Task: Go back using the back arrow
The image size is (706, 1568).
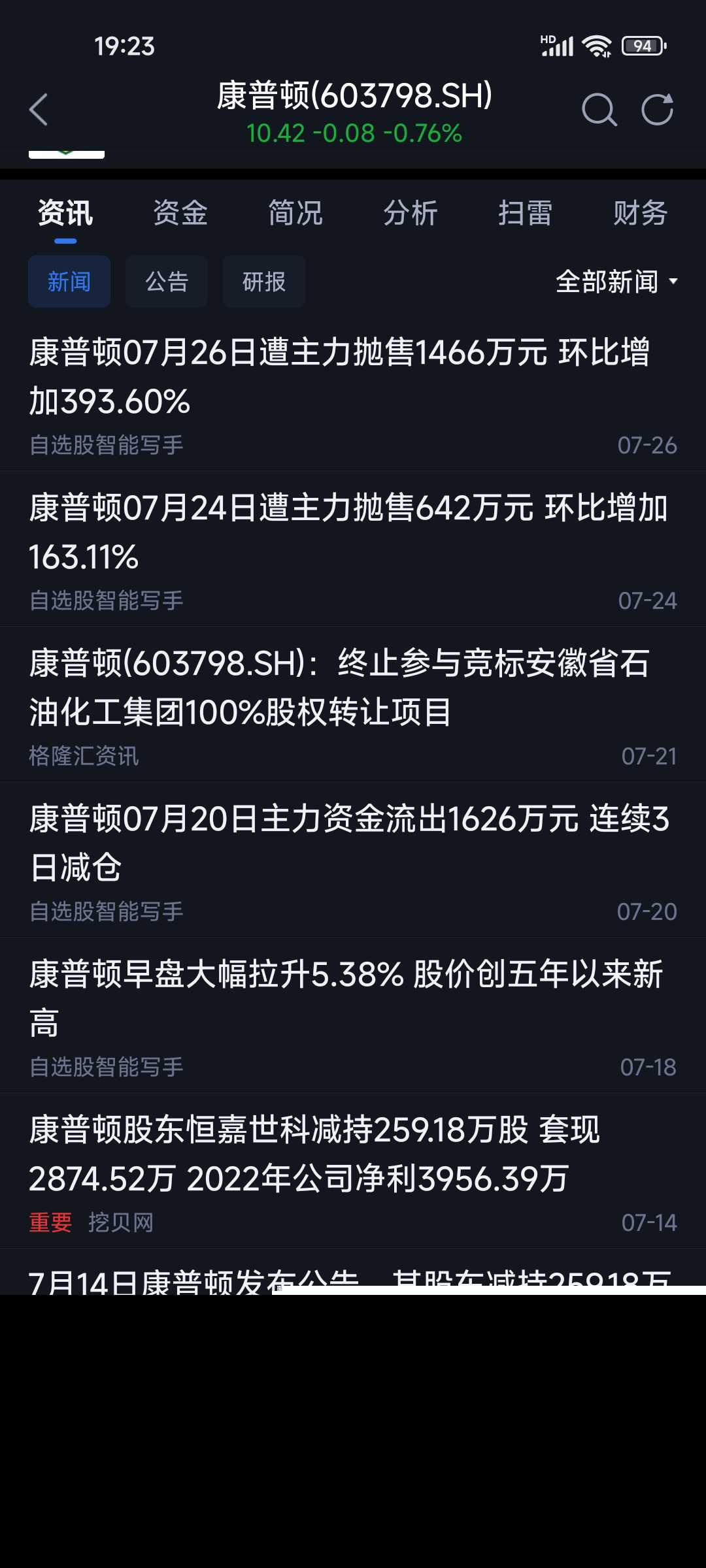Action: point(39,109)
